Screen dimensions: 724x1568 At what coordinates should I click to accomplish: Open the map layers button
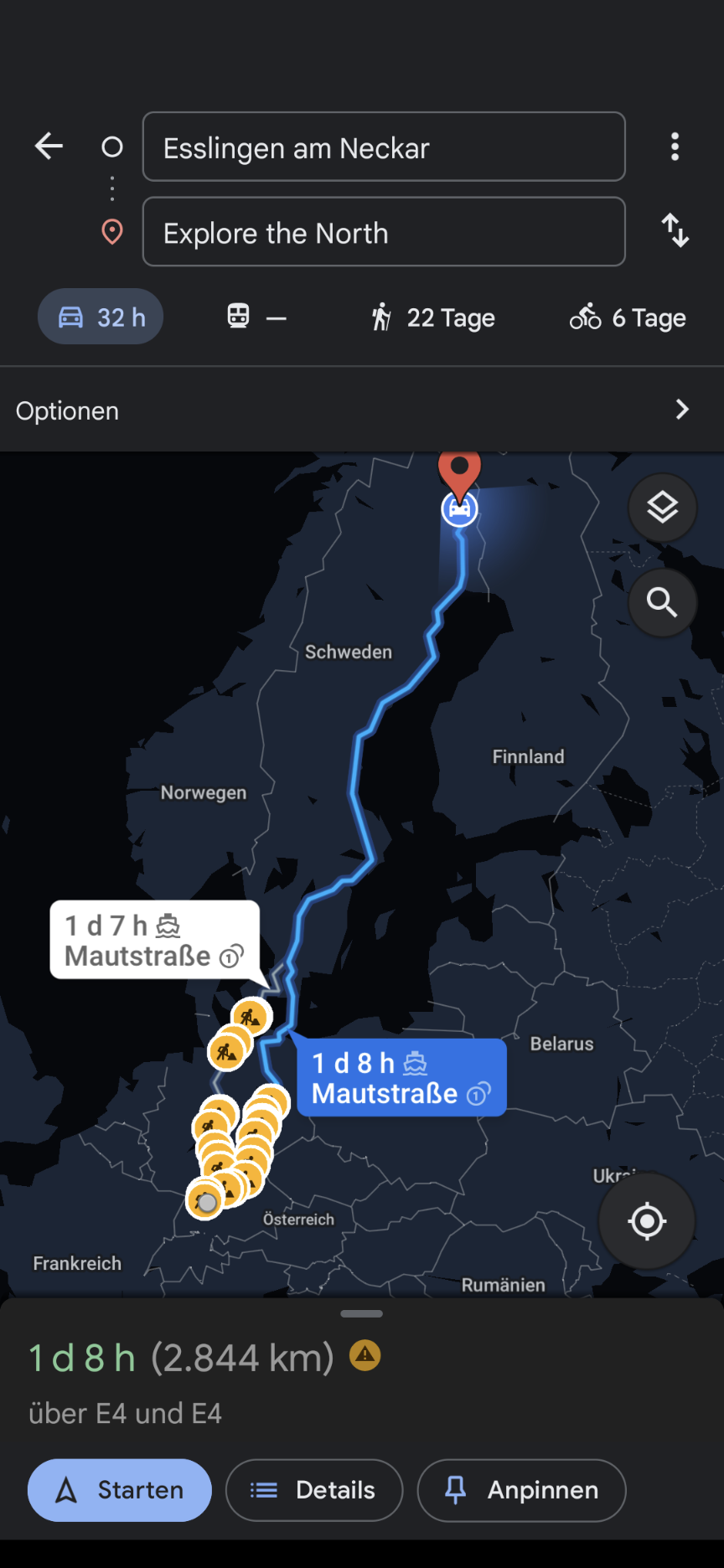tap(662, 508)
